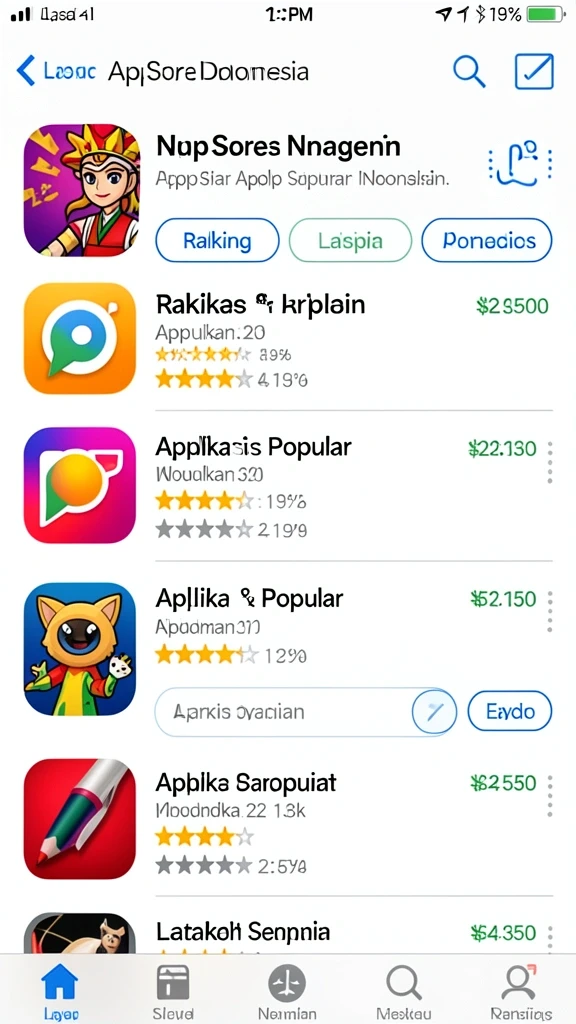The width and height of the screenshot is (576, 1024).
Task: Tap the Eaydo button
Action: pos(510,712)
